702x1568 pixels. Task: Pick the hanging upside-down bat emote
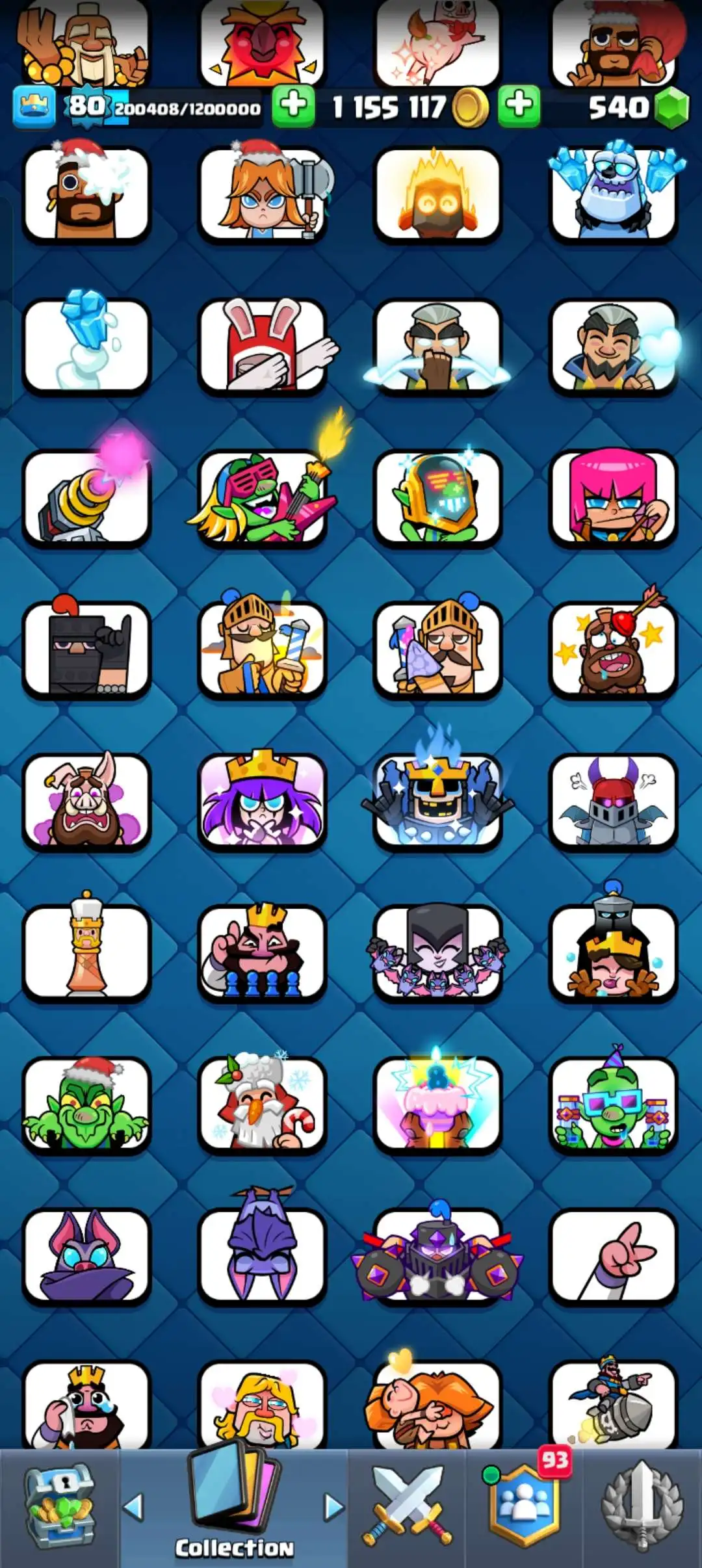(x=263, y=1255)
